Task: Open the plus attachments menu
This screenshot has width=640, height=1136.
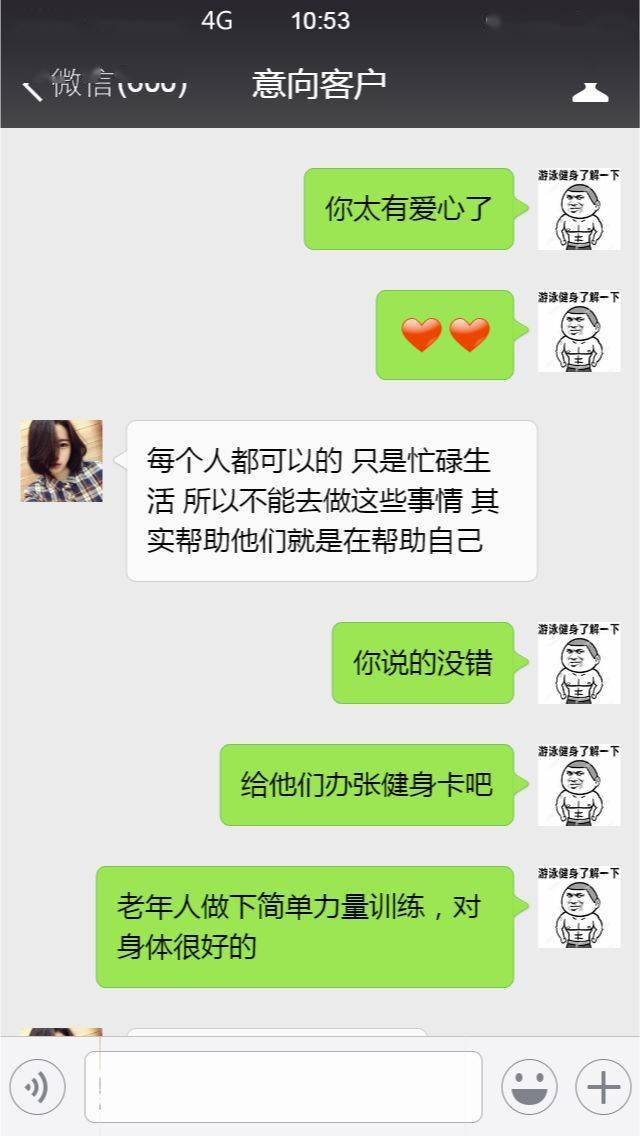Action: [x=603, y=1086]
